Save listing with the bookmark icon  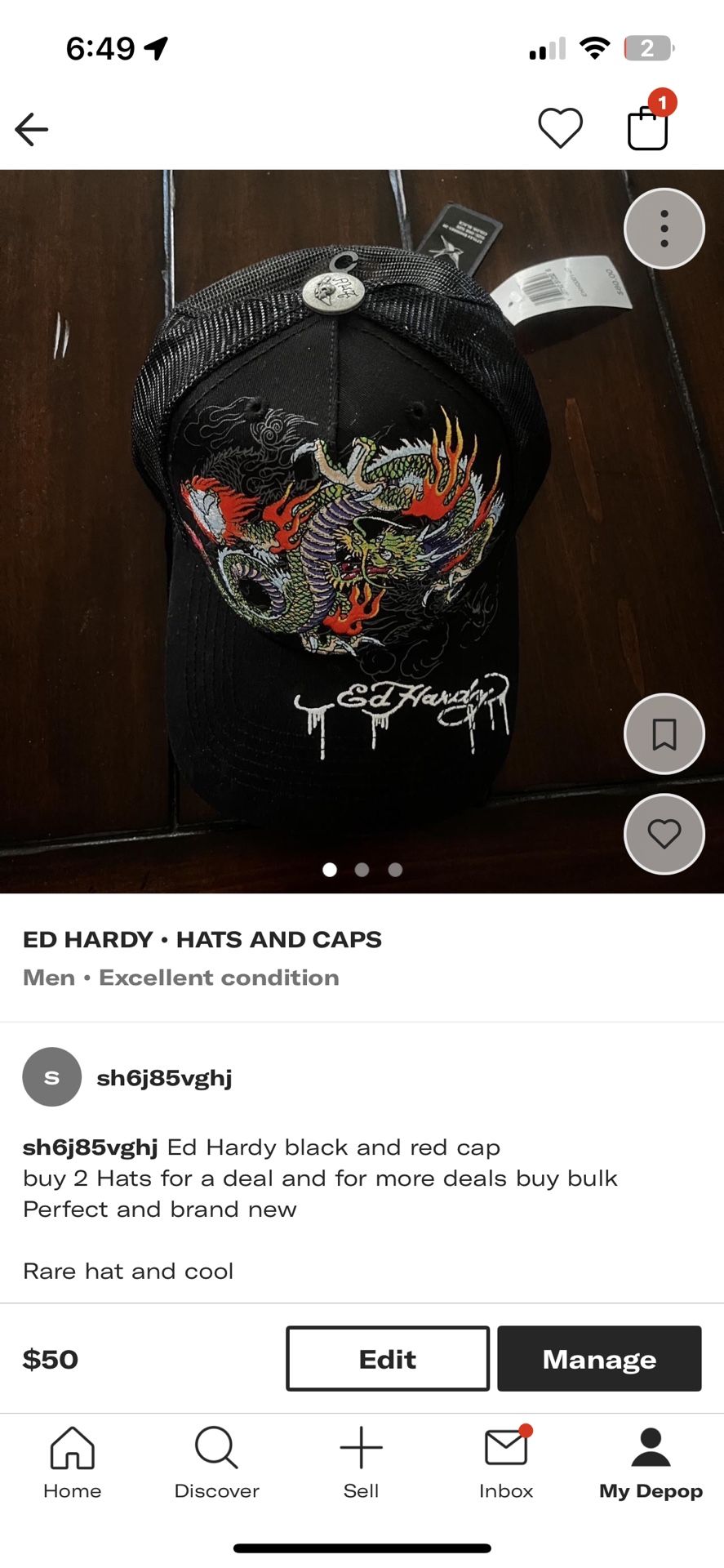pos(664,733)
